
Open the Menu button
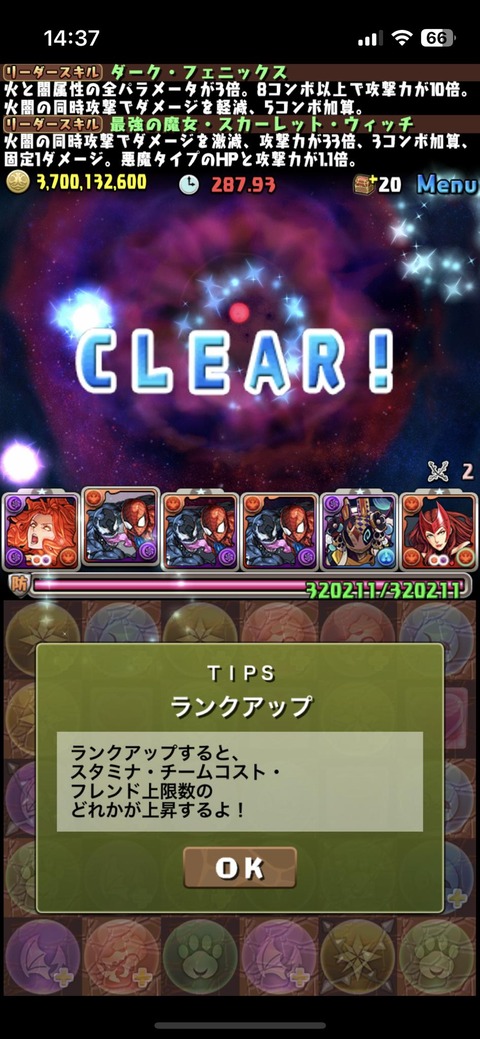click(446, 185)
